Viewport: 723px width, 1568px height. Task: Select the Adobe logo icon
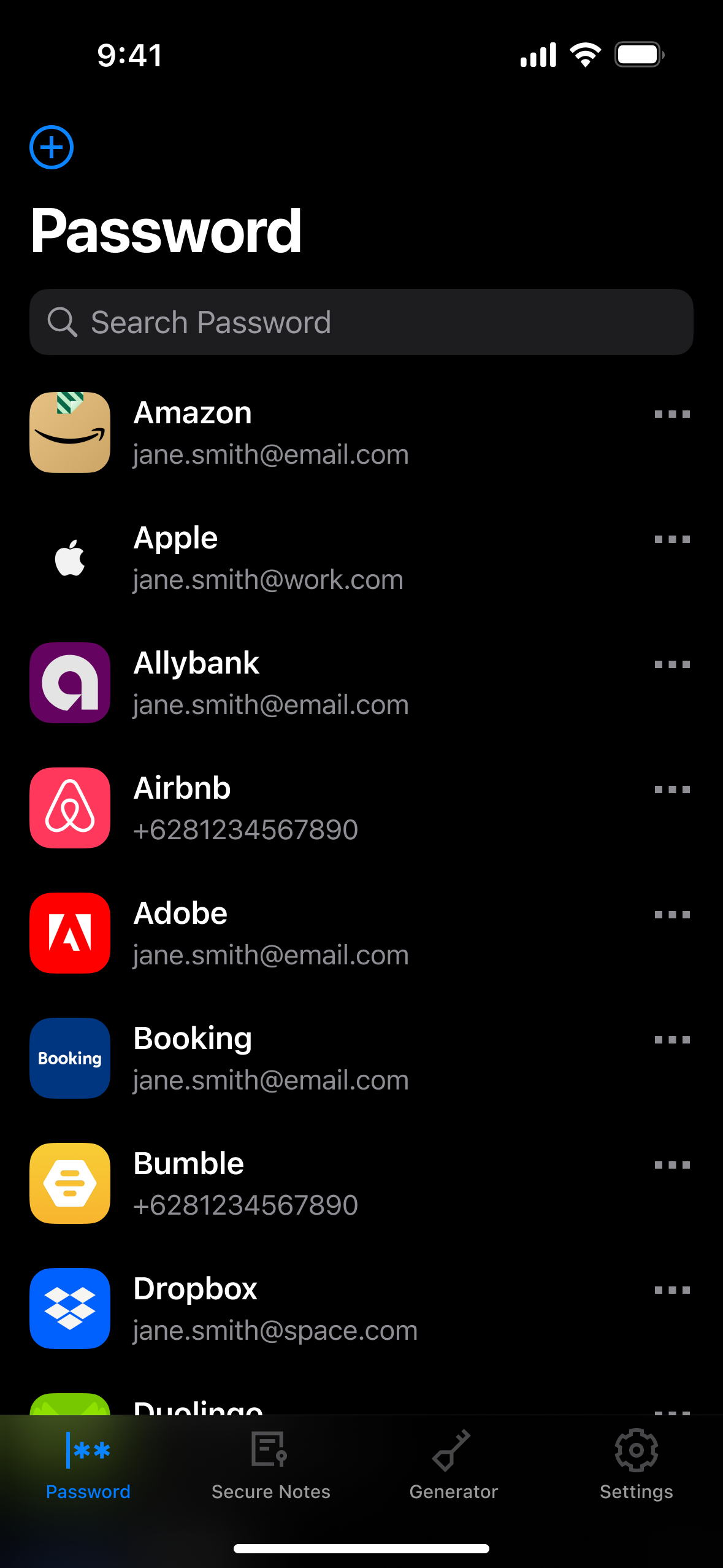(69, 932)
